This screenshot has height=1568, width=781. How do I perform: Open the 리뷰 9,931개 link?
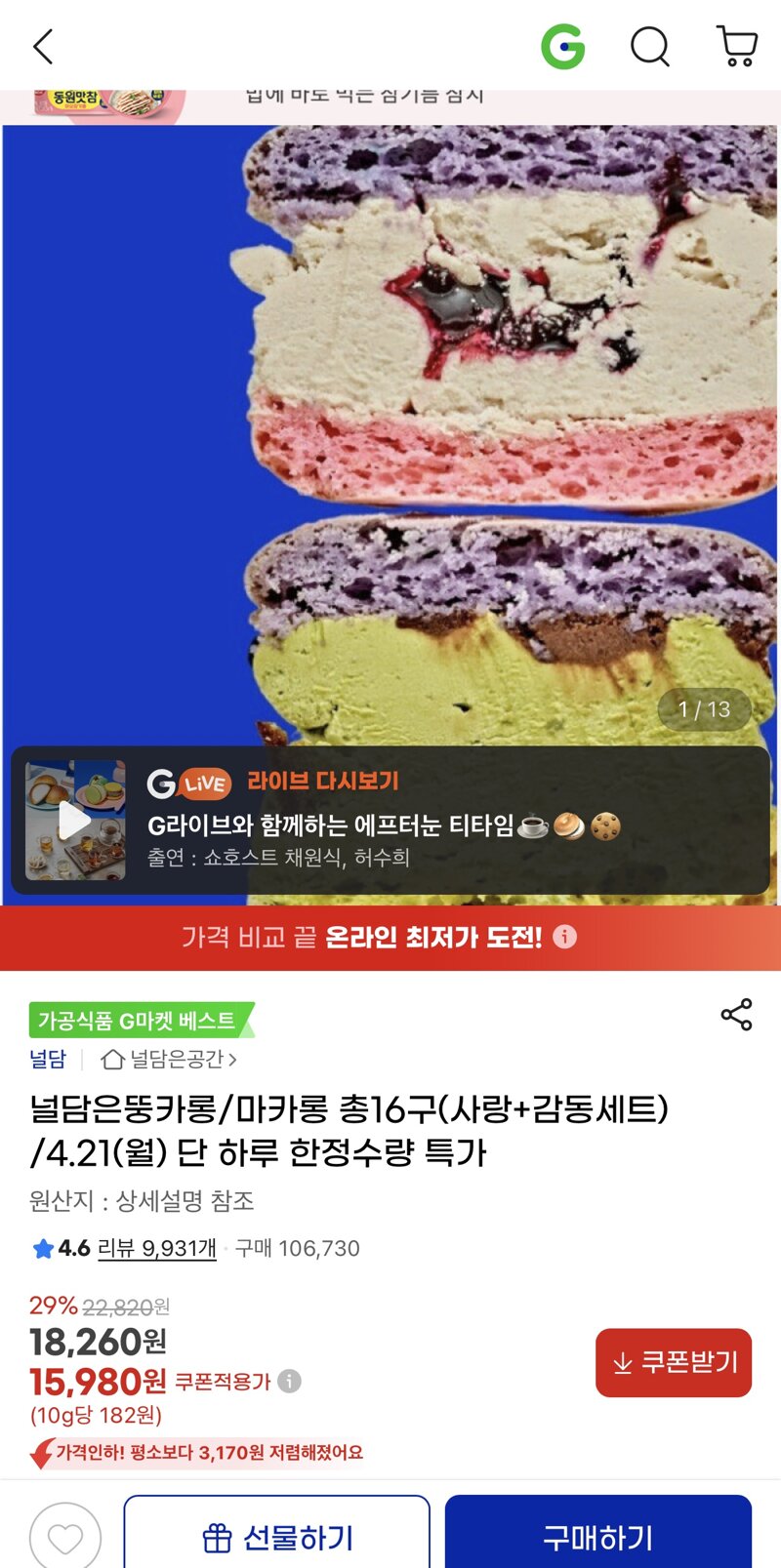(x=156, y=1248)
